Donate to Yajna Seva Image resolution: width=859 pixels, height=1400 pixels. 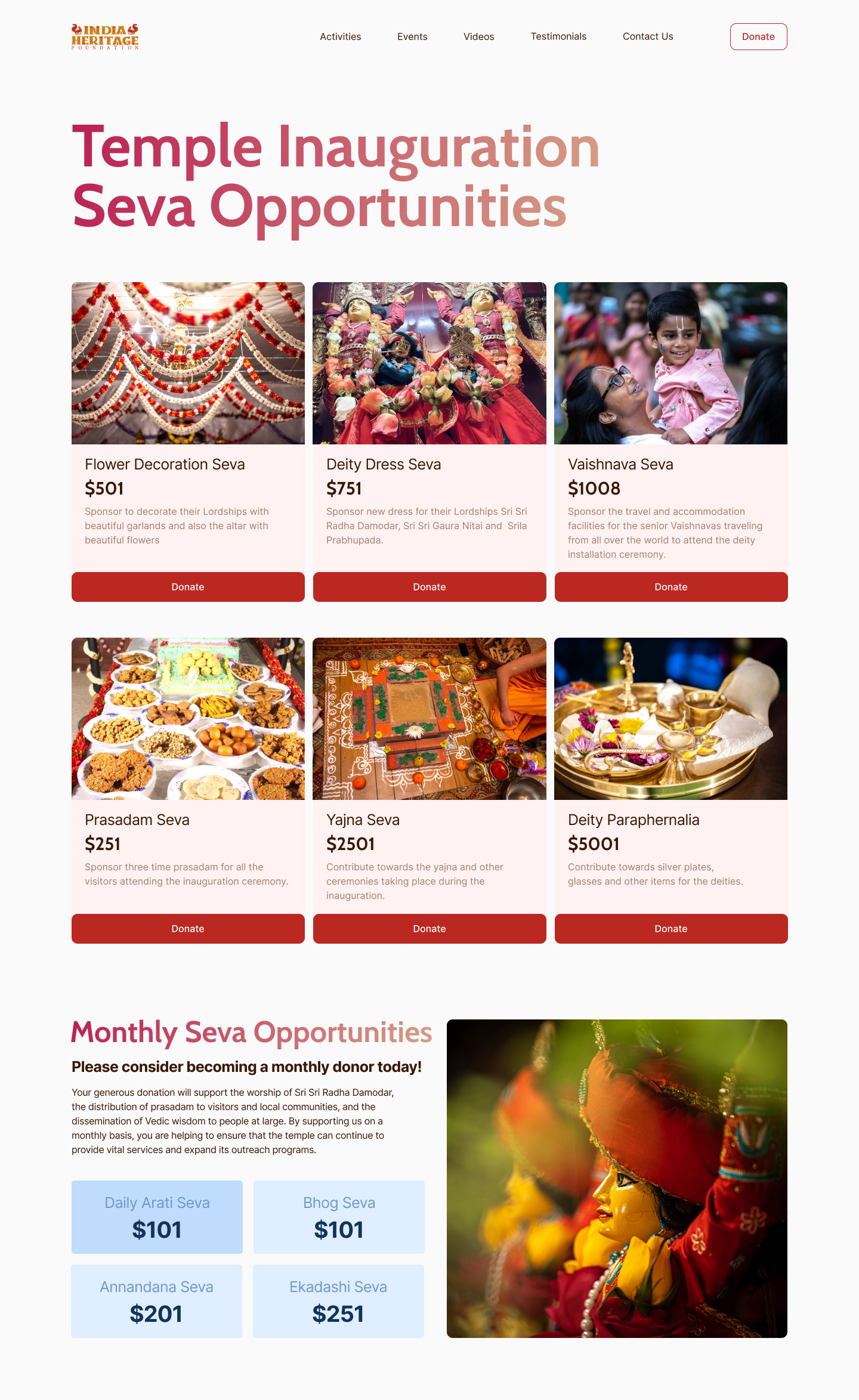pos(429,929)
